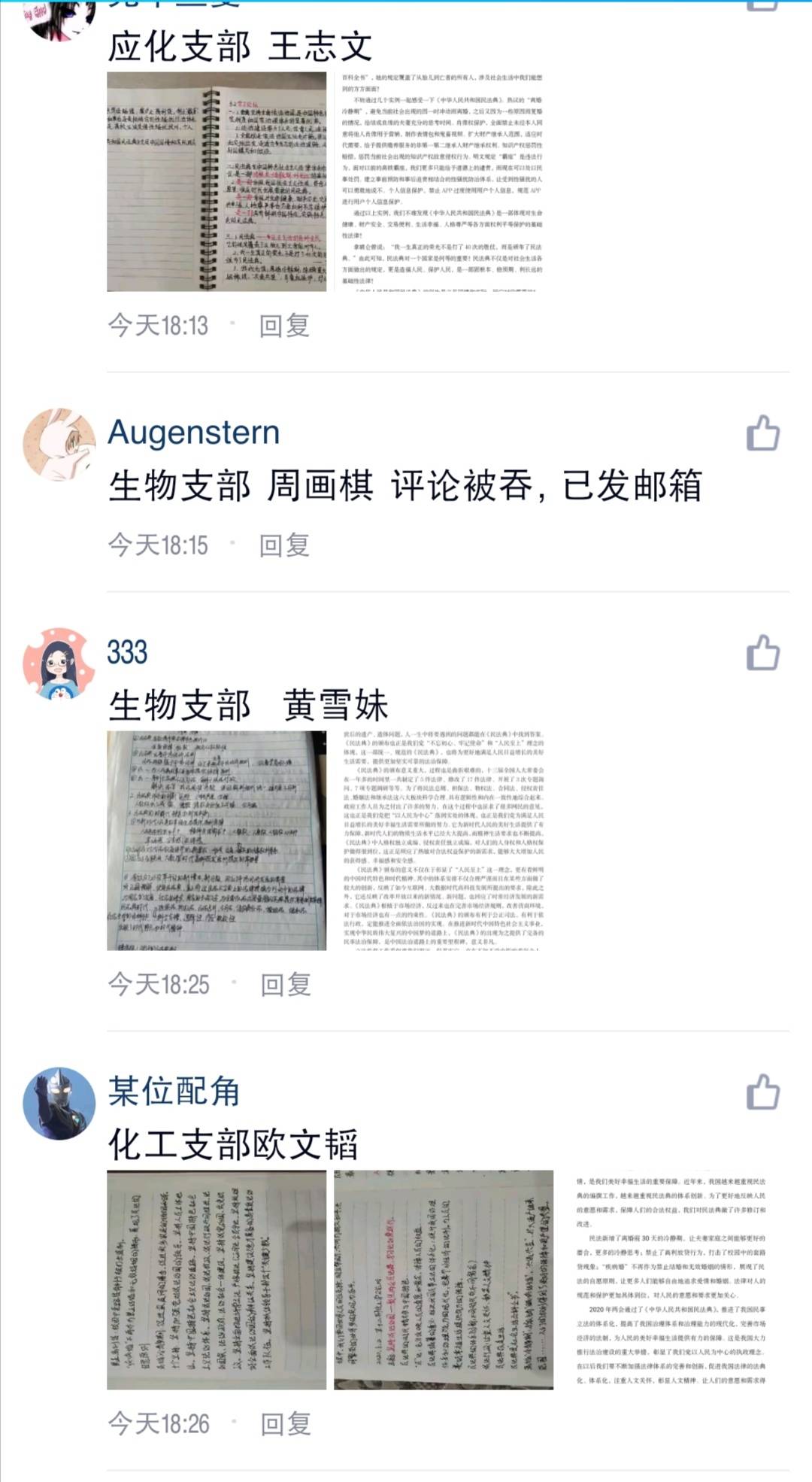Open 欧文韬's second notebook photo

444,1280
